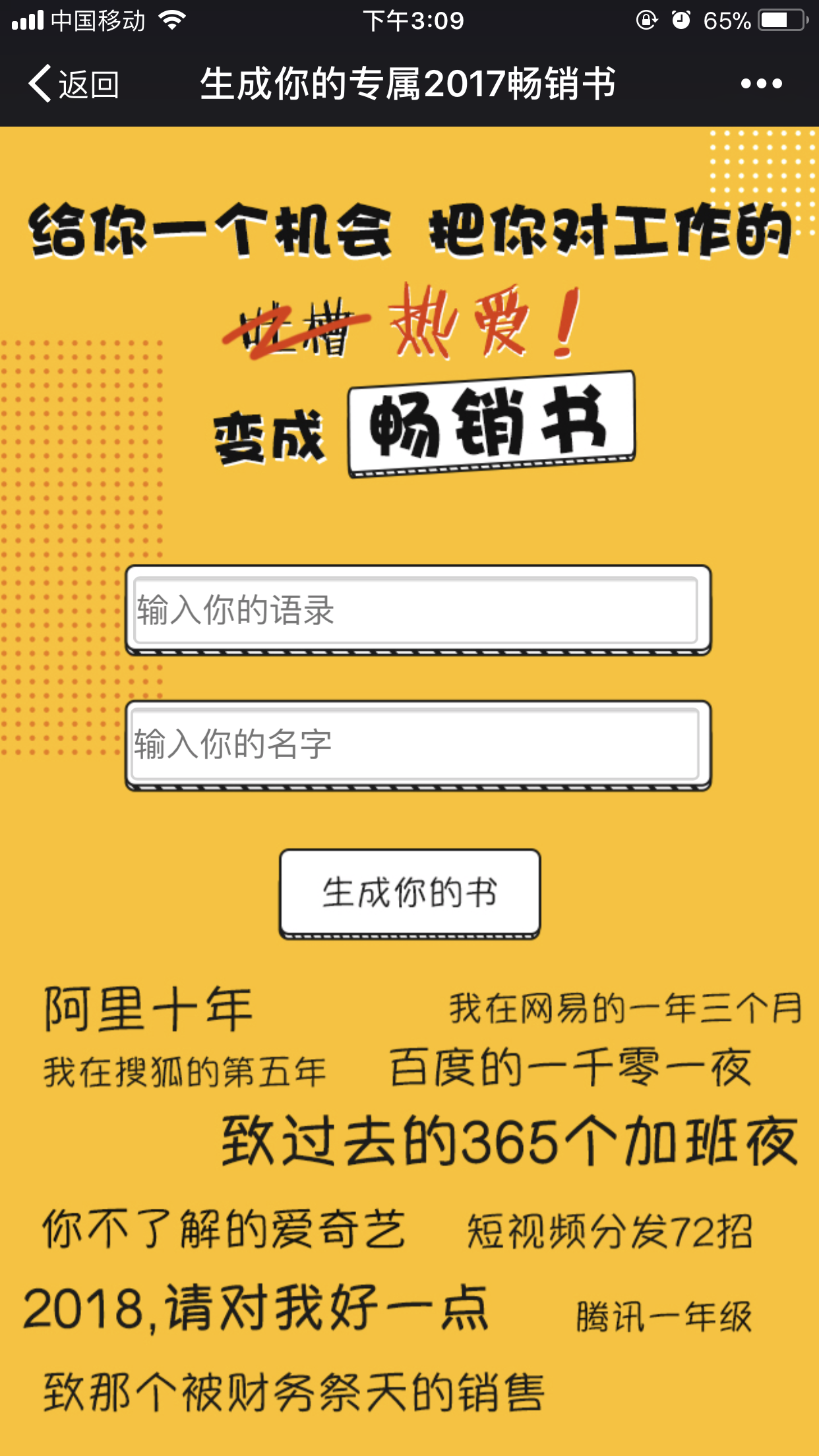Tap the 输入你的名字 name field

tap(415, 744)
